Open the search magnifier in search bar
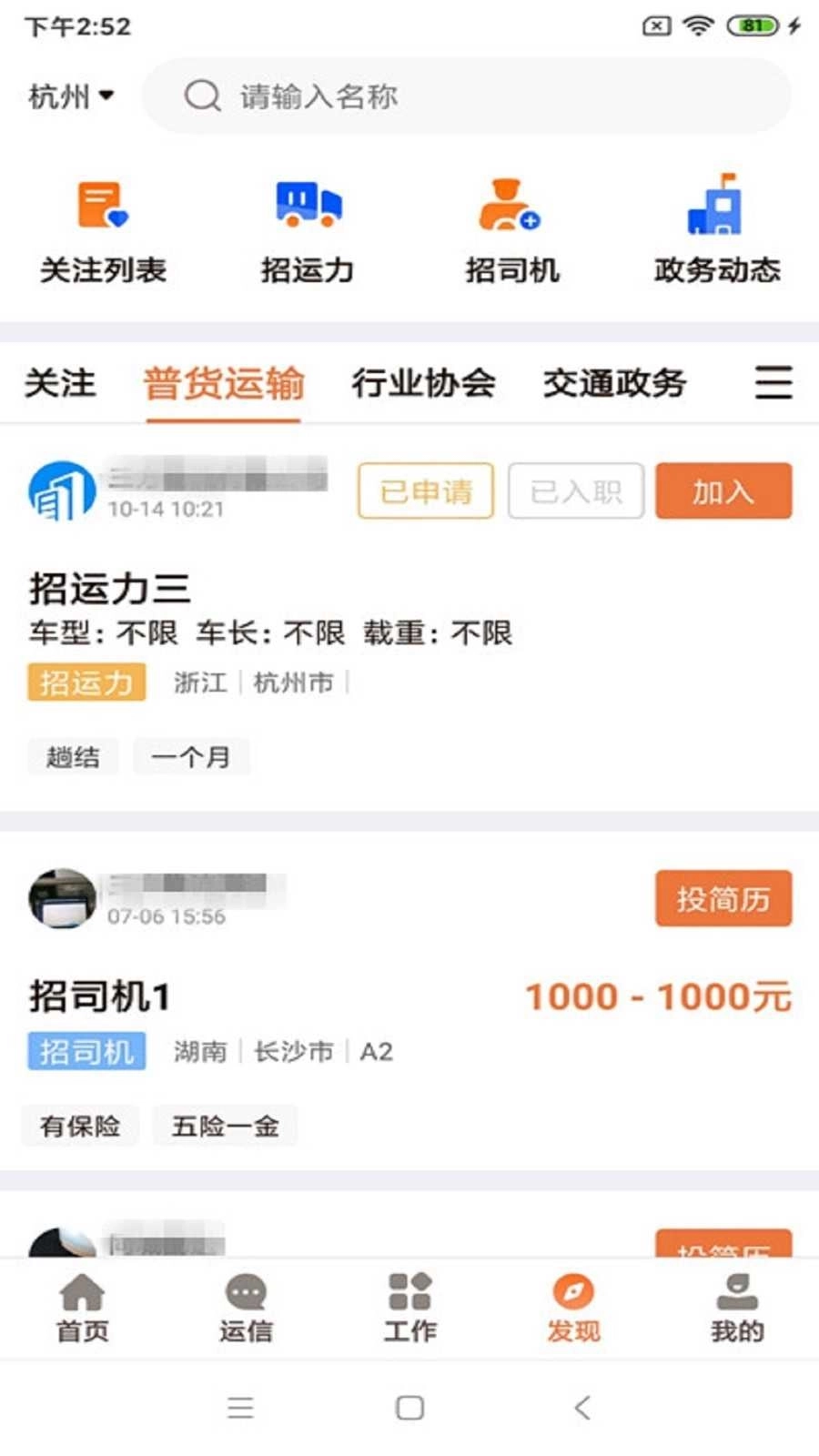The image size is (819, 1456). (x=202, y=96)
